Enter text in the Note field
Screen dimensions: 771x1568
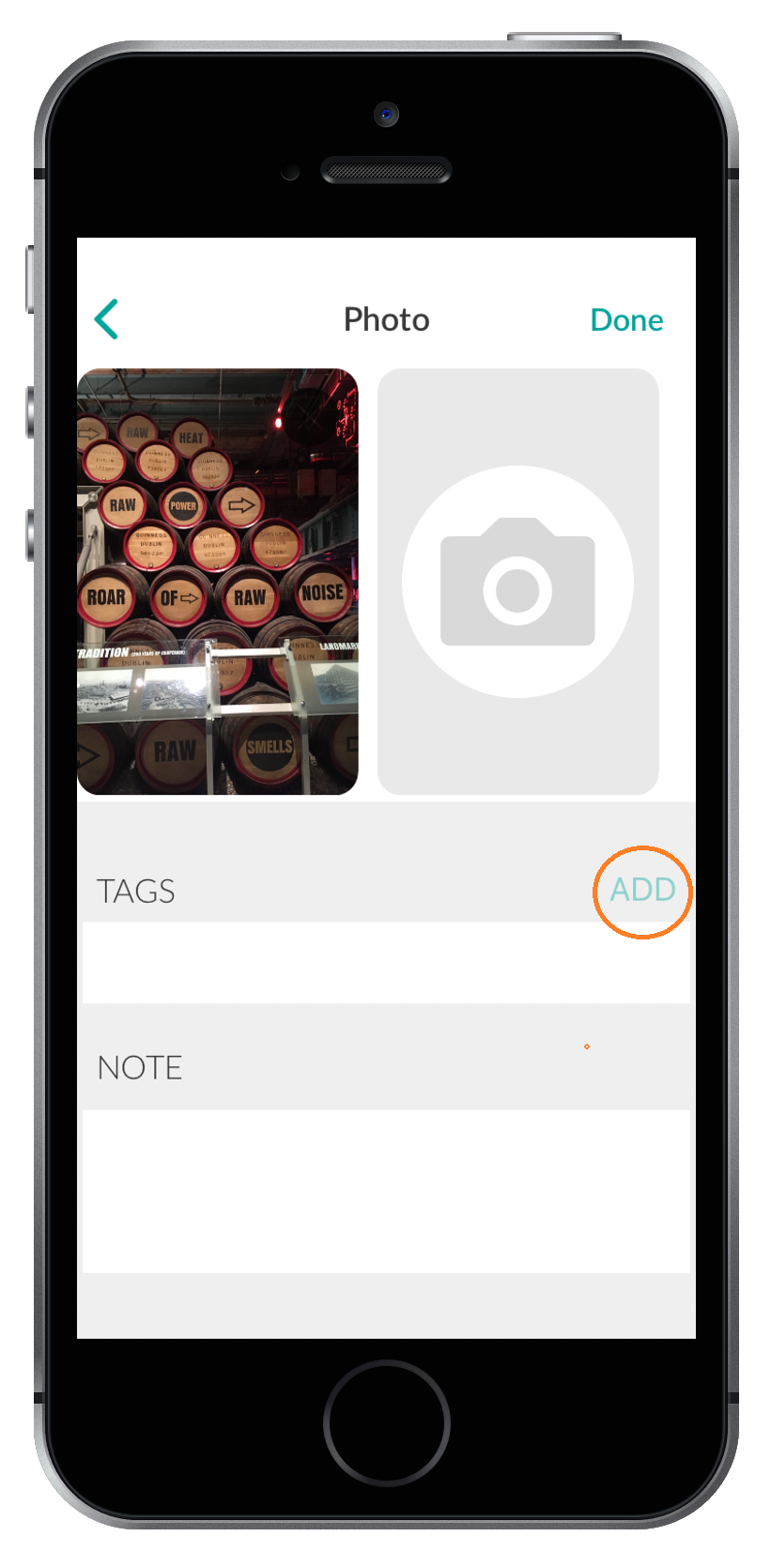pyautogui.click(x=386, y=1191)
